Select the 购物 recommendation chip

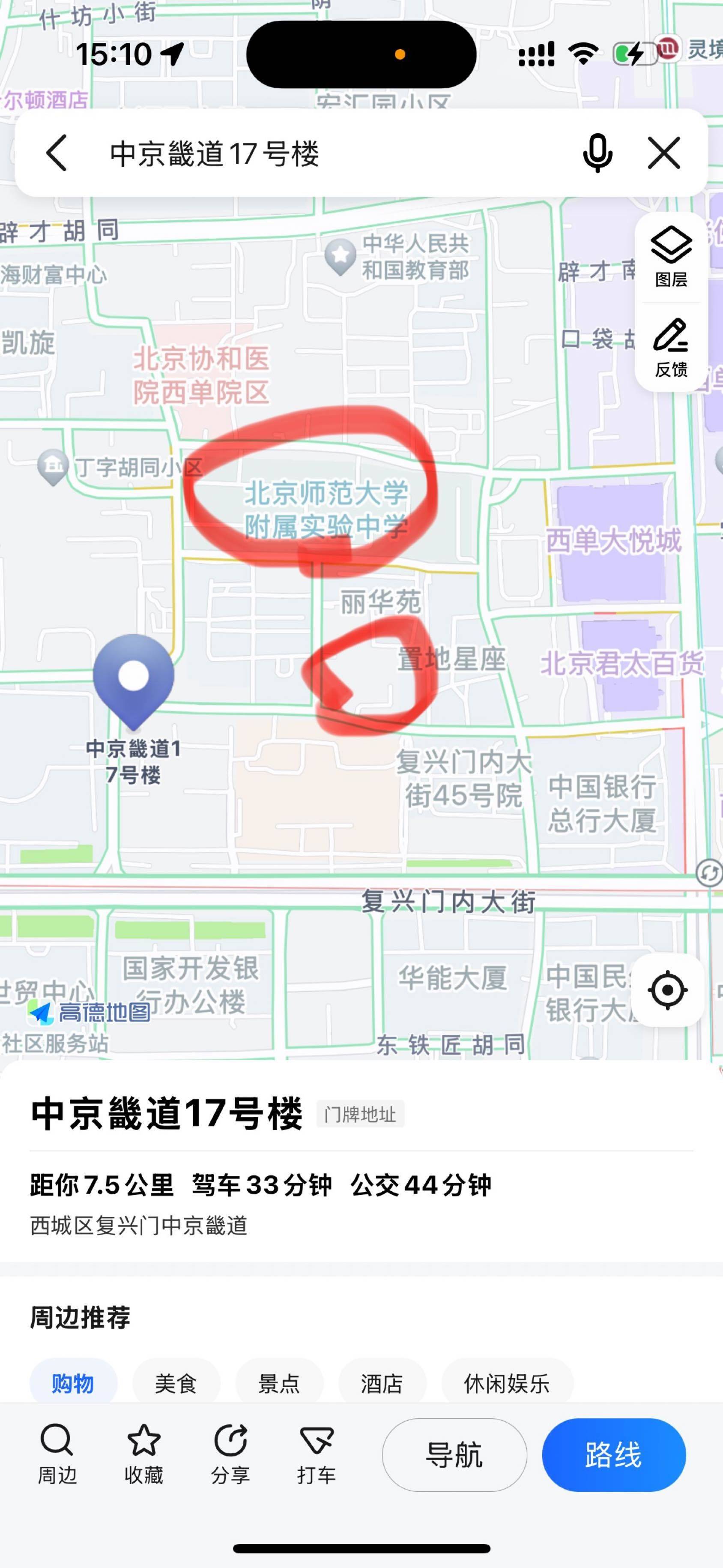point(73,1384)
